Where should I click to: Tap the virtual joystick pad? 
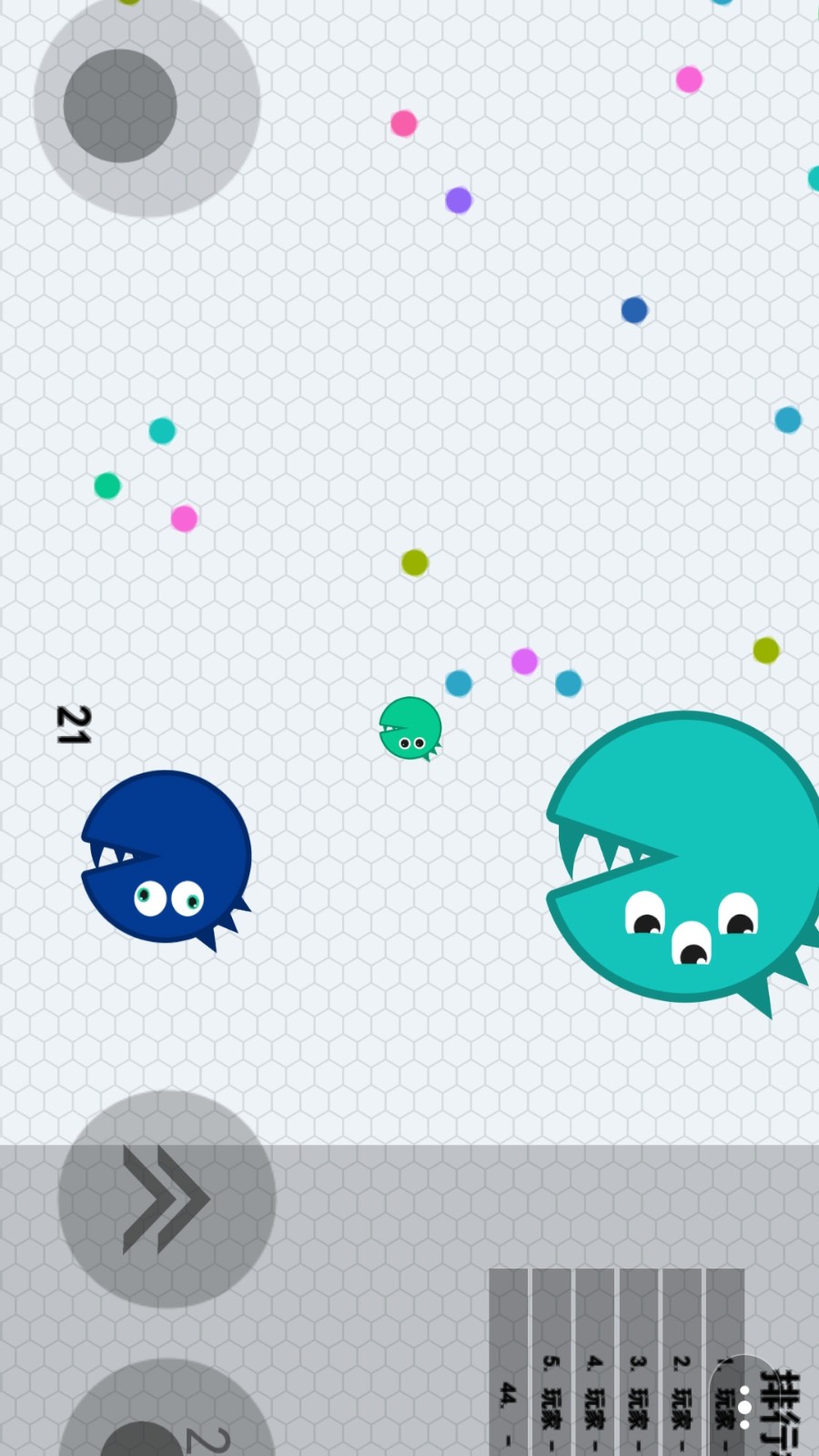tap(146, 105)
